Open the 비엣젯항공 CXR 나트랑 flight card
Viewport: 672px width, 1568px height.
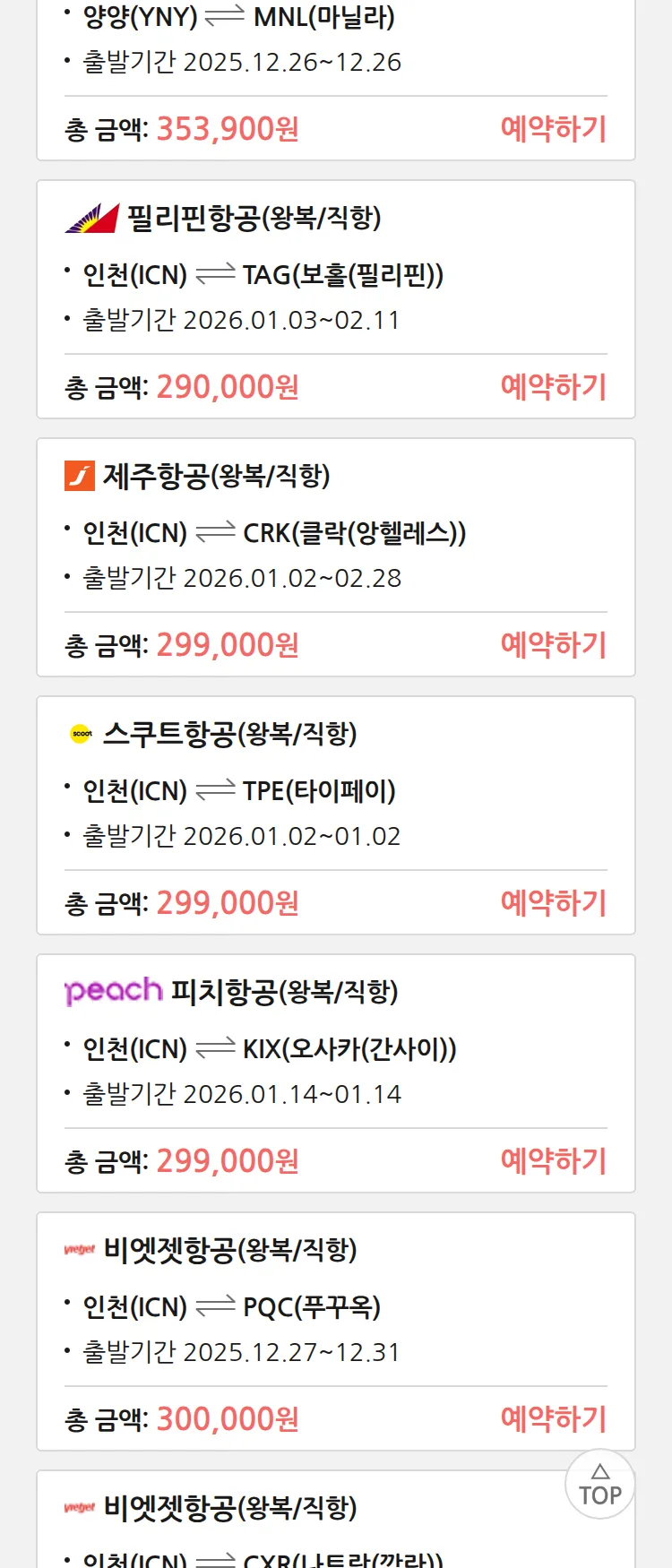tap(269, 1523)
